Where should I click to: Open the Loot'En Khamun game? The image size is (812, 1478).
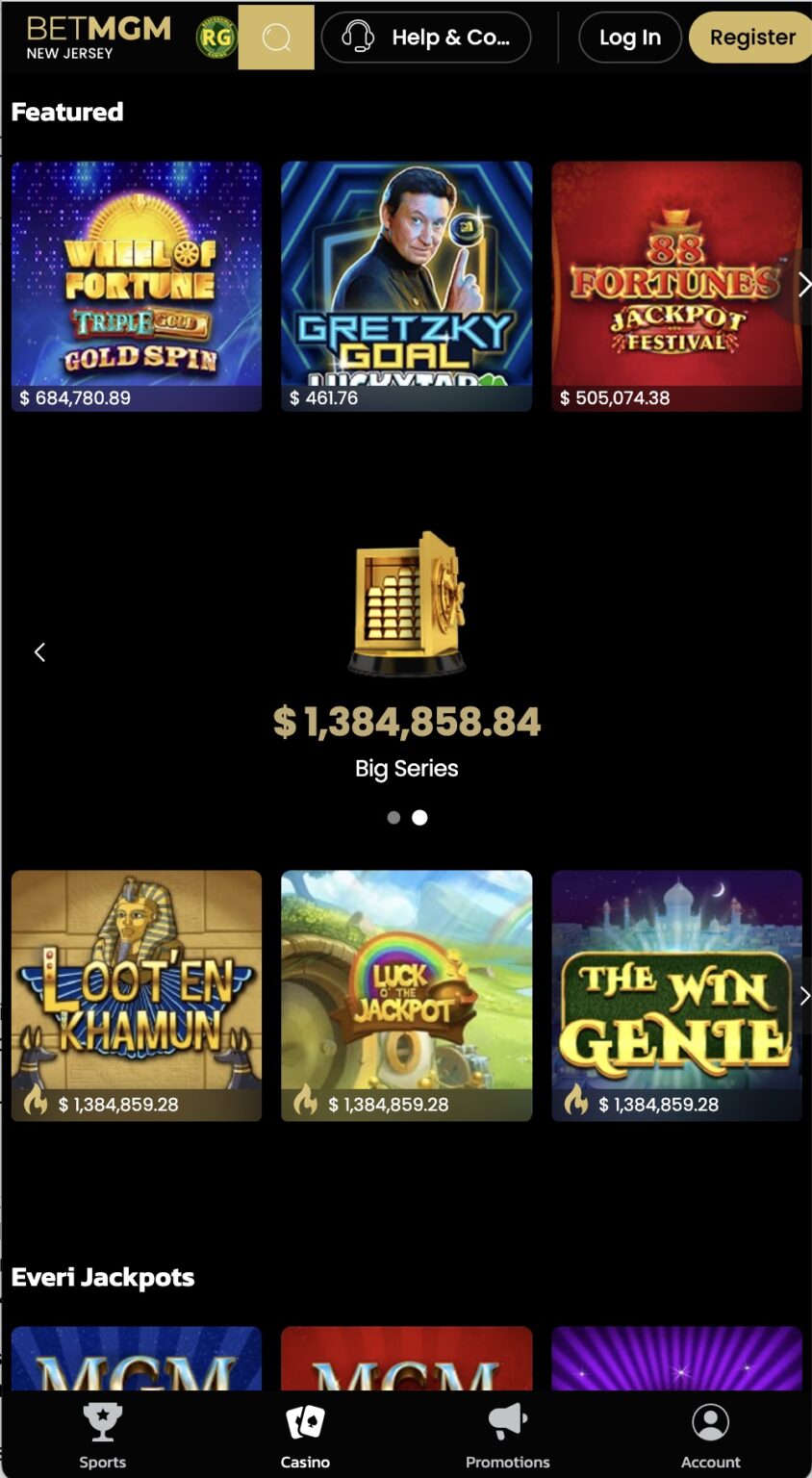click(x=137, y=994)
